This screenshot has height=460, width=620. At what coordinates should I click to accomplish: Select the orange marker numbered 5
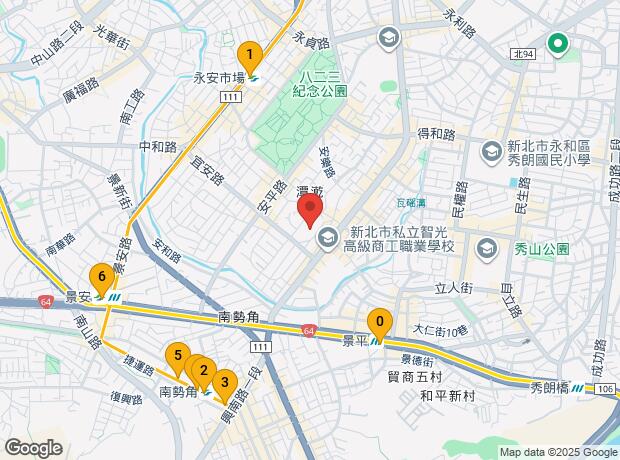178,356
